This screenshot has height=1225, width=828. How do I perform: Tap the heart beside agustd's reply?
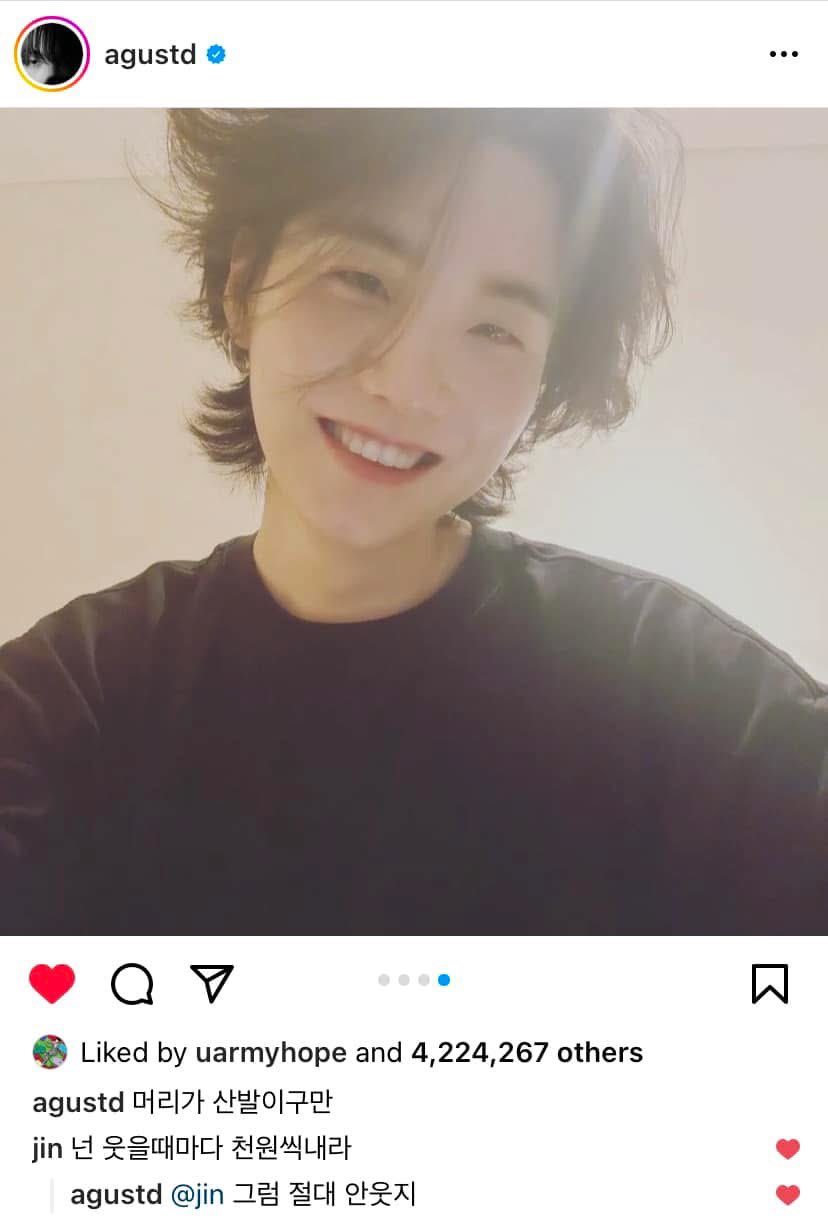point(788,1194)
